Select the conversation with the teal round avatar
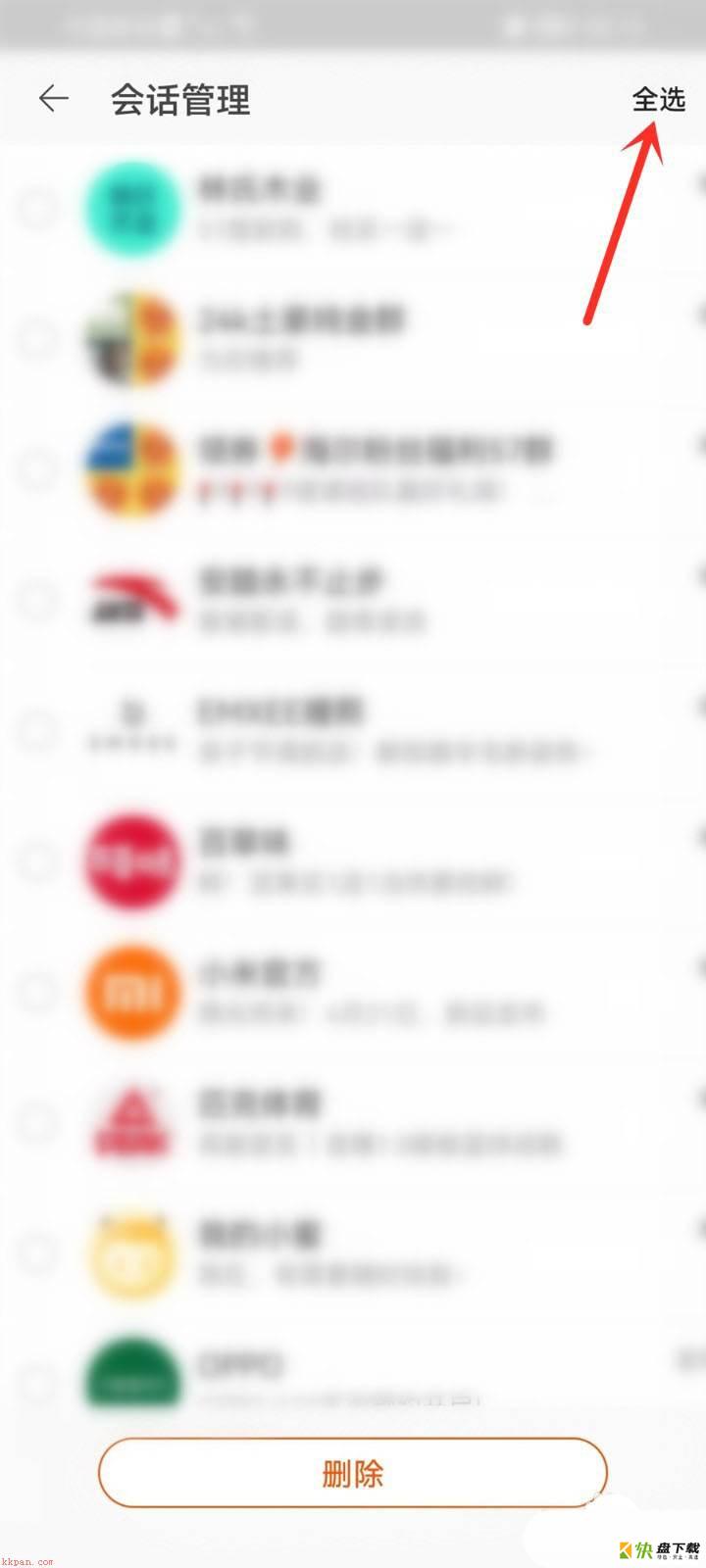 [x=39, y=209]
